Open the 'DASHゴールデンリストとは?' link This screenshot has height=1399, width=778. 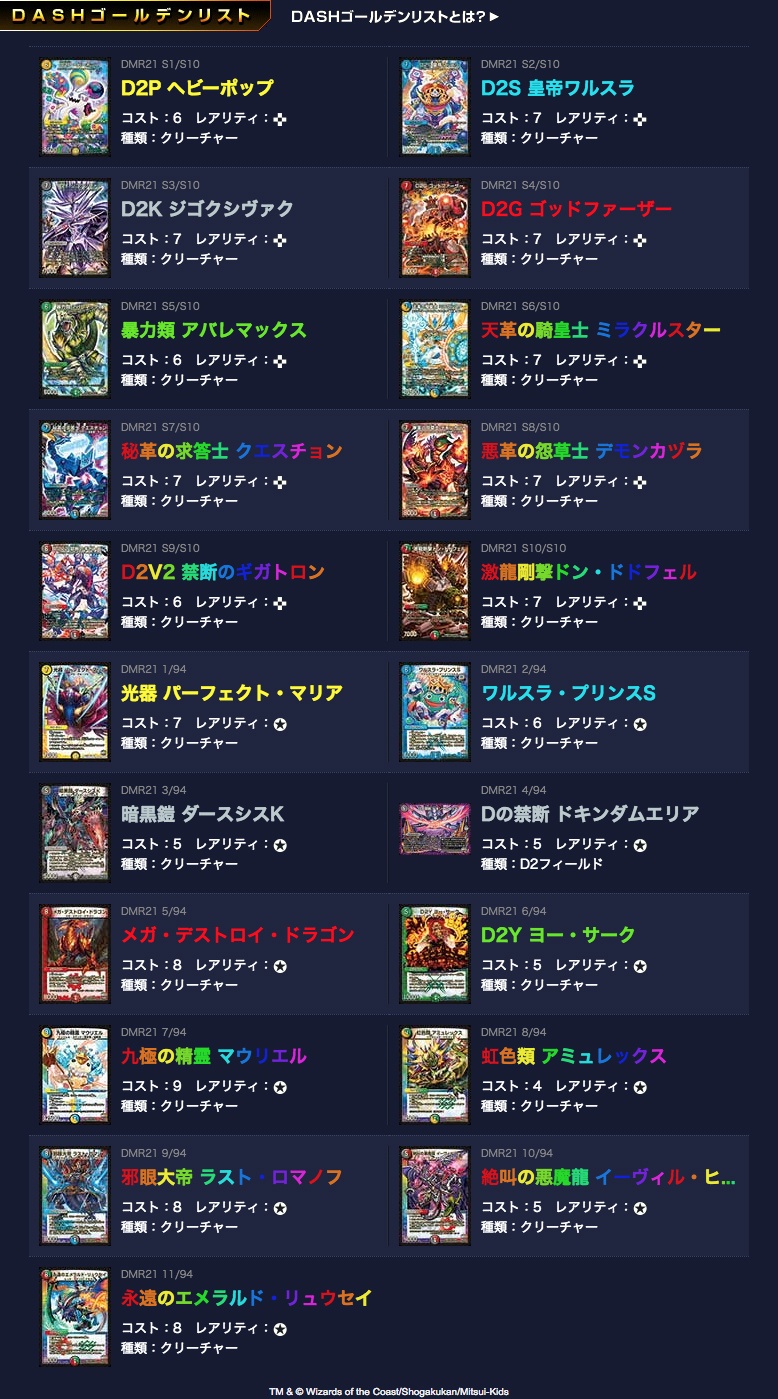[394, 16]
